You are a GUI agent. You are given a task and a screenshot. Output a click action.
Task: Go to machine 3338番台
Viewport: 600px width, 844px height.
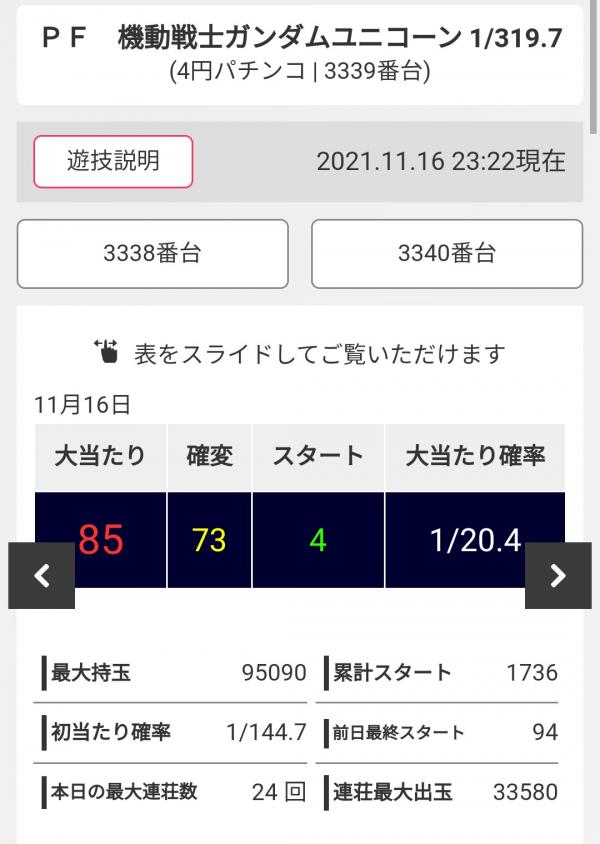coord(152,254)
